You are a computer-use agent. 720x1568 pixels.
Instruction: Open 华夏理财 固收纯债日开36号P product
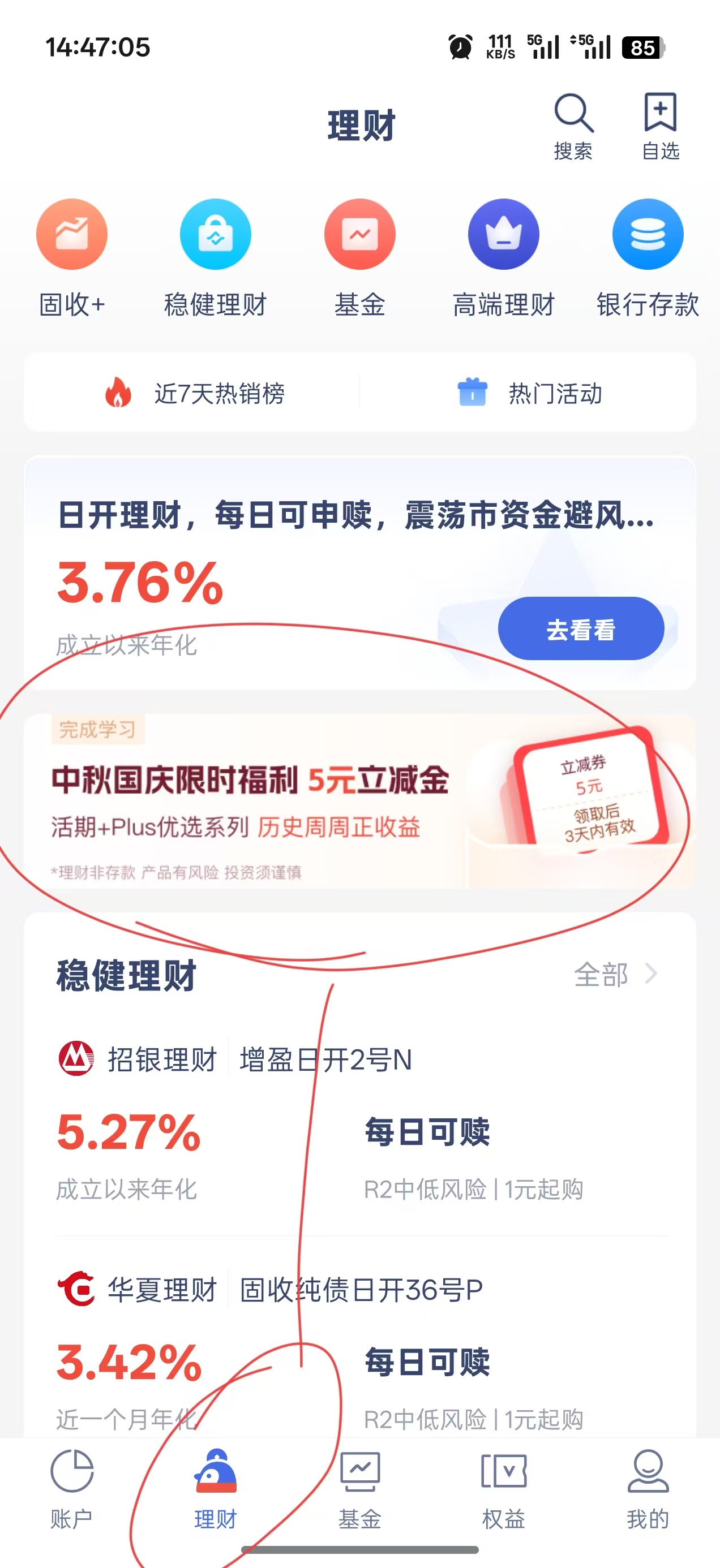359,1351
